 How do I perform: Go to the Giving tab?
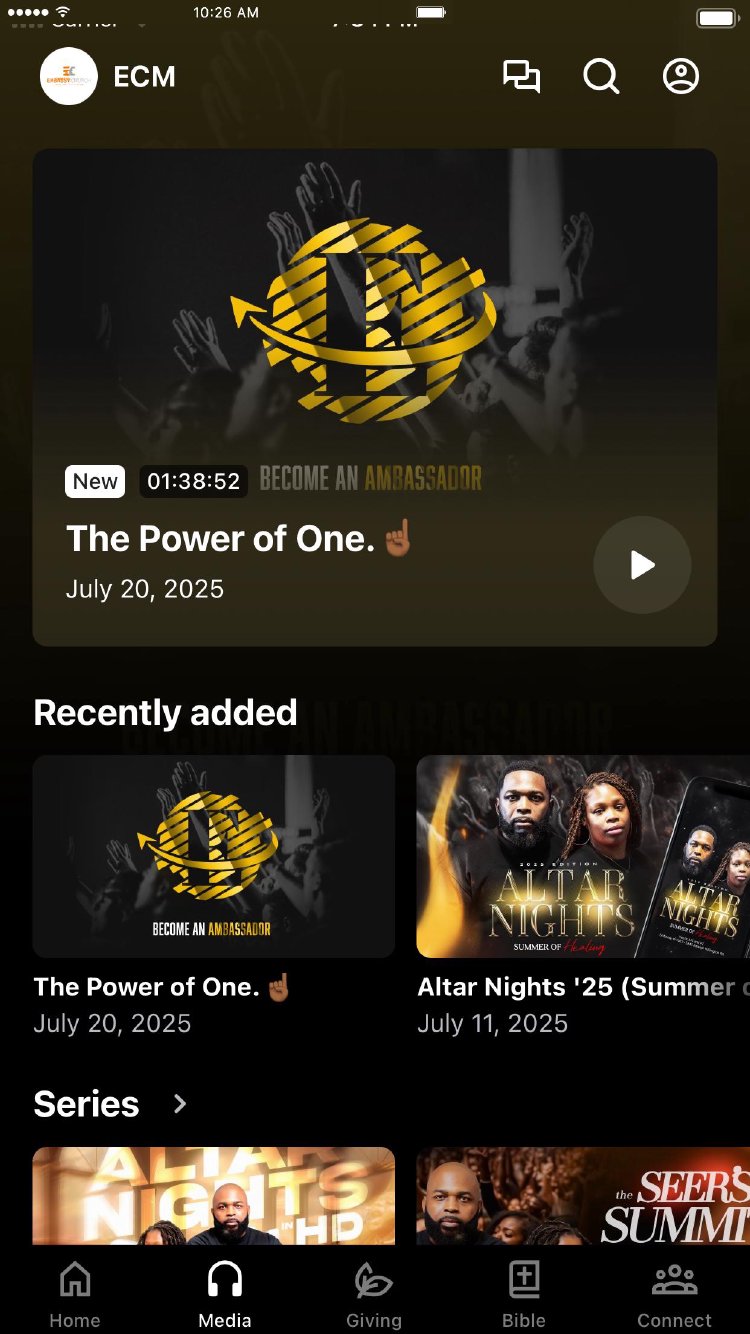(374, 1294)
